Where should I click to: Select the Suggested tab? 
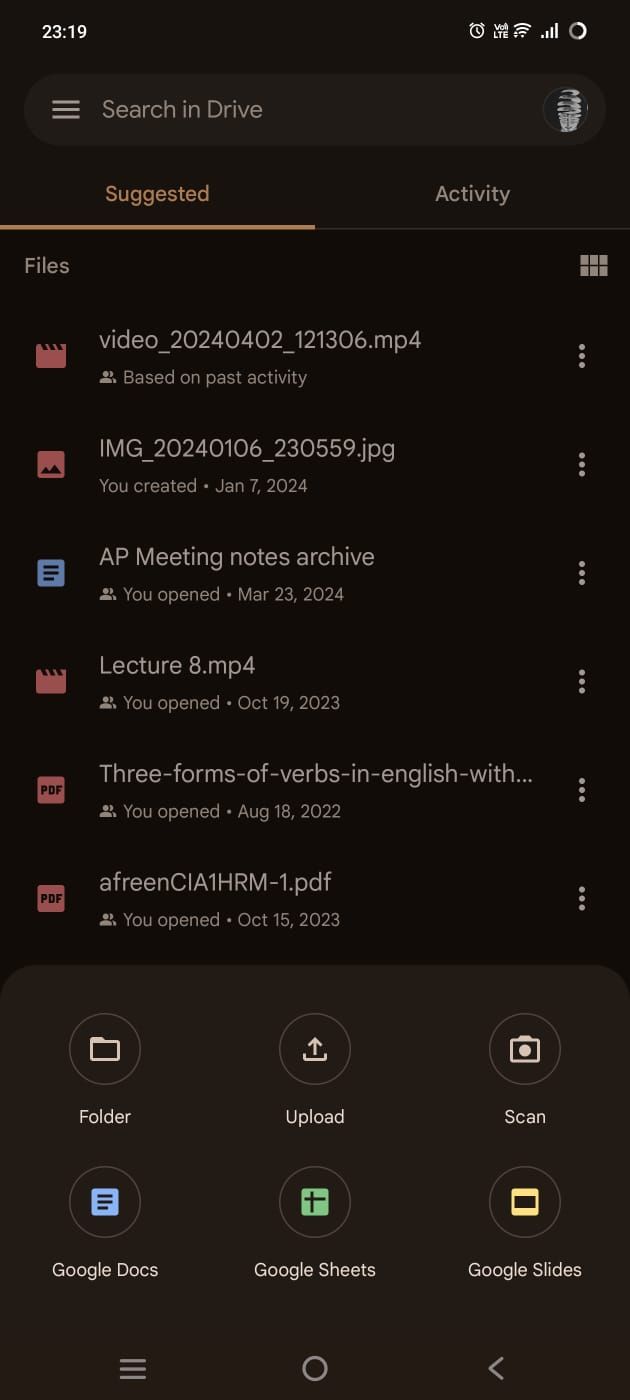pos(157,194)
